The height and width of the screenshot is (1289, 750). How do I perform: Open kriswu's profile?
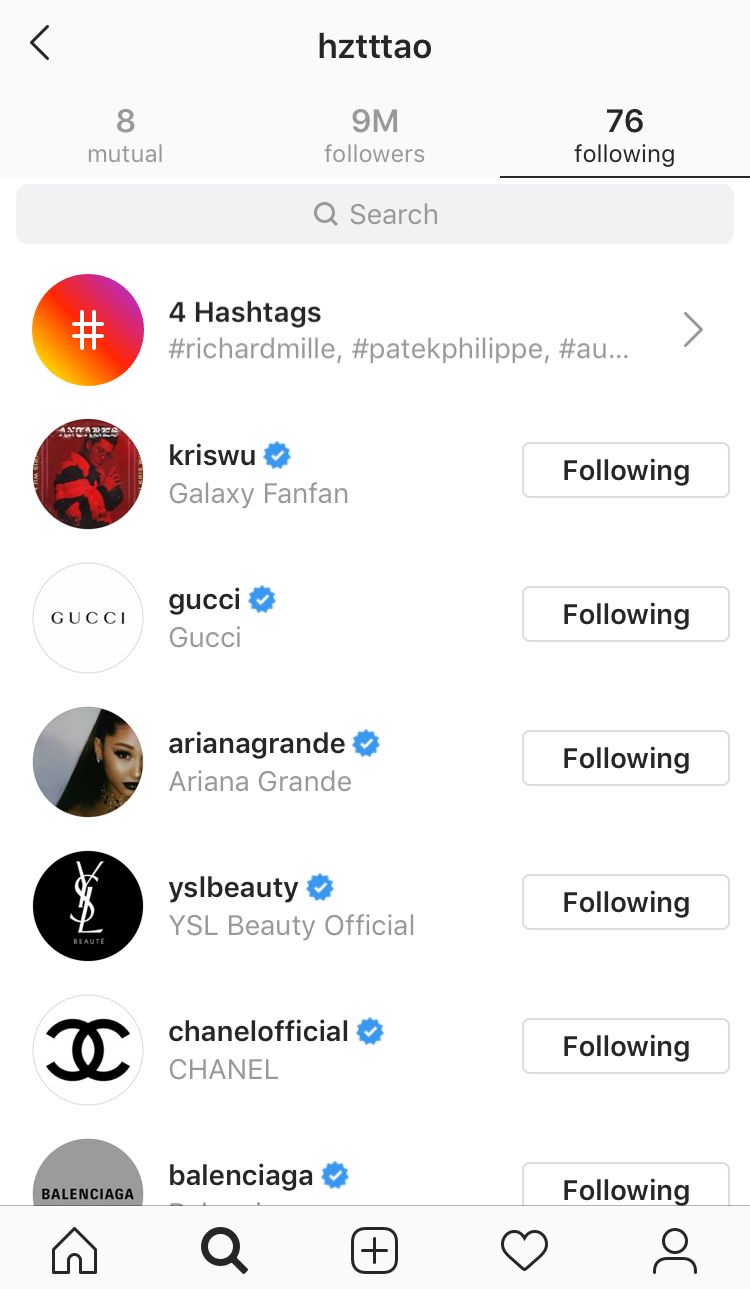(x=212, y=456)
